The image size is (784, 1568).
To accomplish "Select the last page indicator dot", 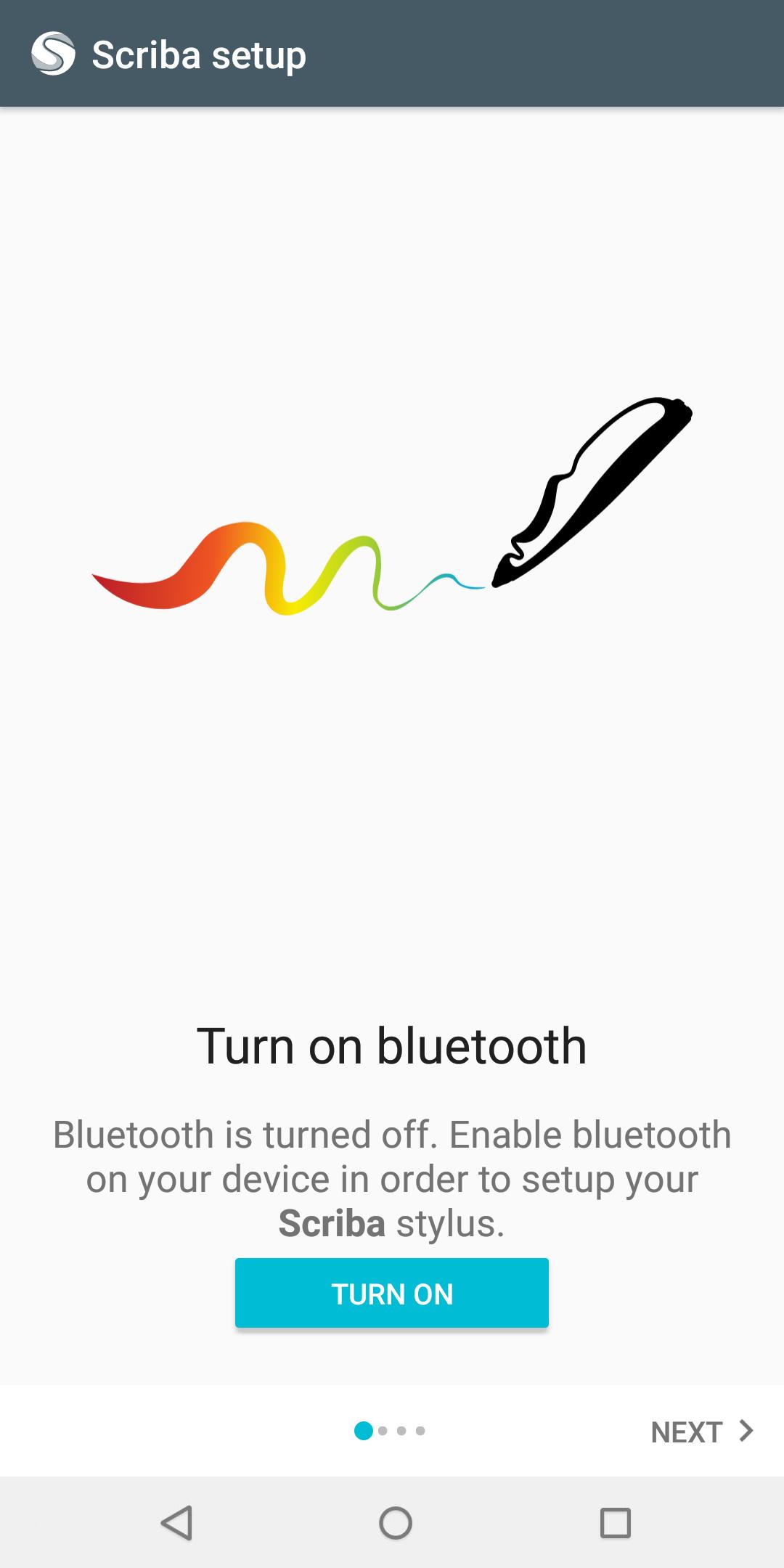I will (x=420, y=1432).
